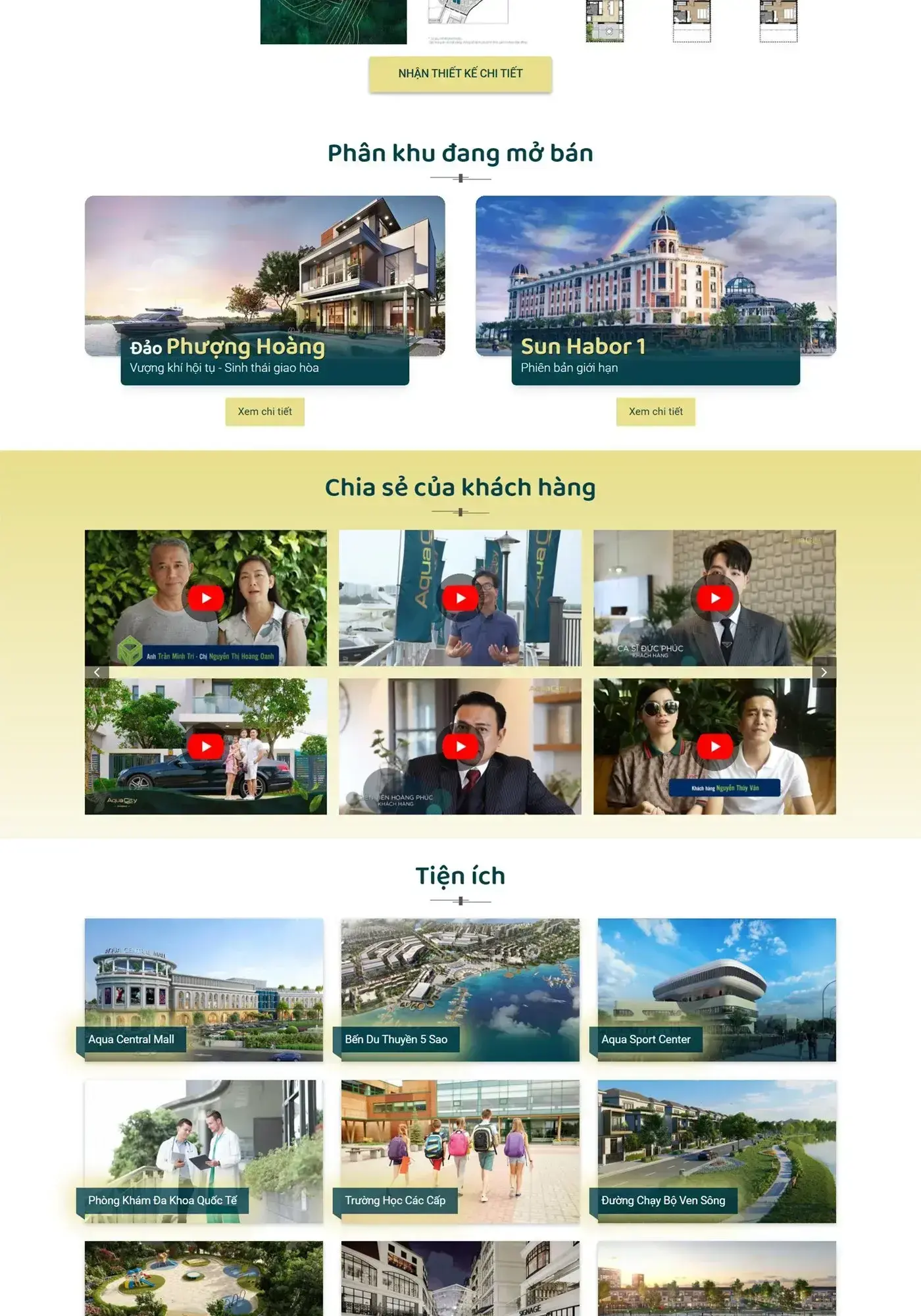Go to the previous customer videos
The height and width of the screenshot is (1316, 921).
(x=97, y=672)
